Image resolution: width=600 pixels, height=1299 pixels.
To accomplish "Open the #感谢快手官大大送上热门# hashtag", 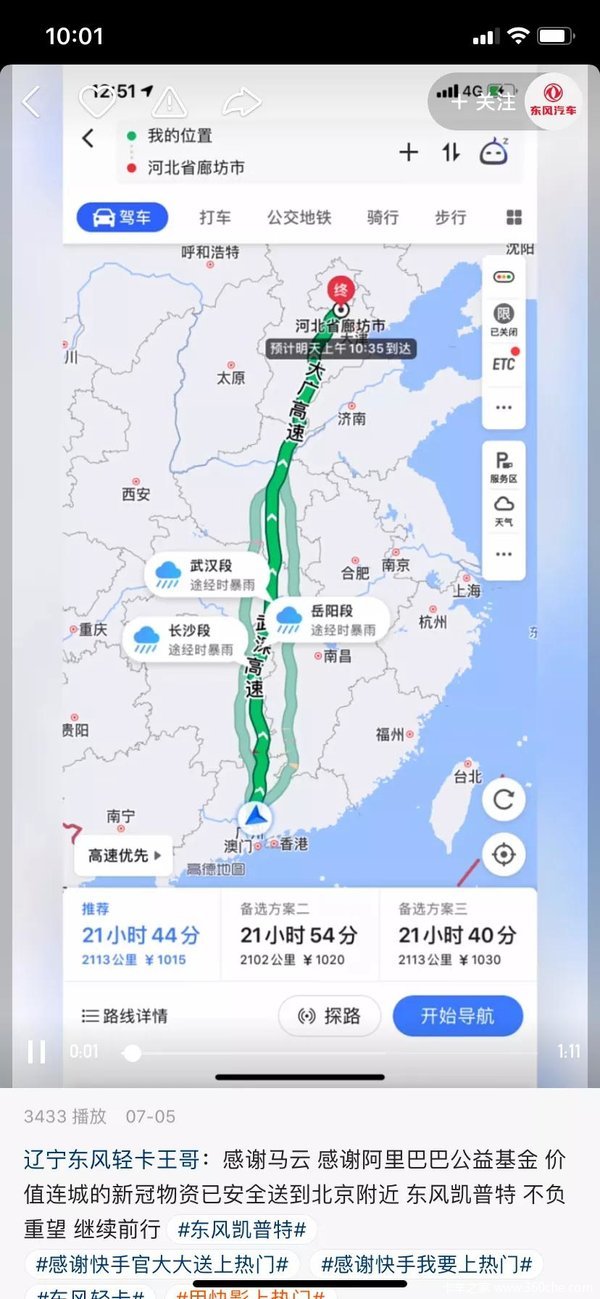I will click(162, 1263).
